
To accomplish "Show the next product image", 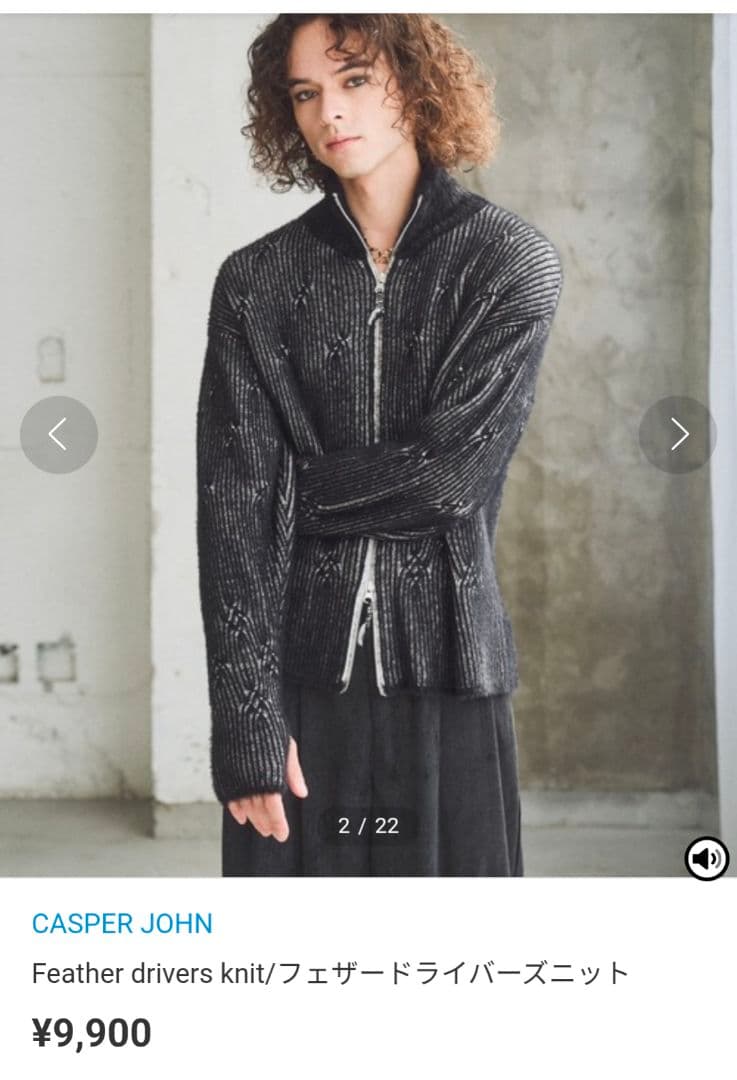I will point(678,434).
